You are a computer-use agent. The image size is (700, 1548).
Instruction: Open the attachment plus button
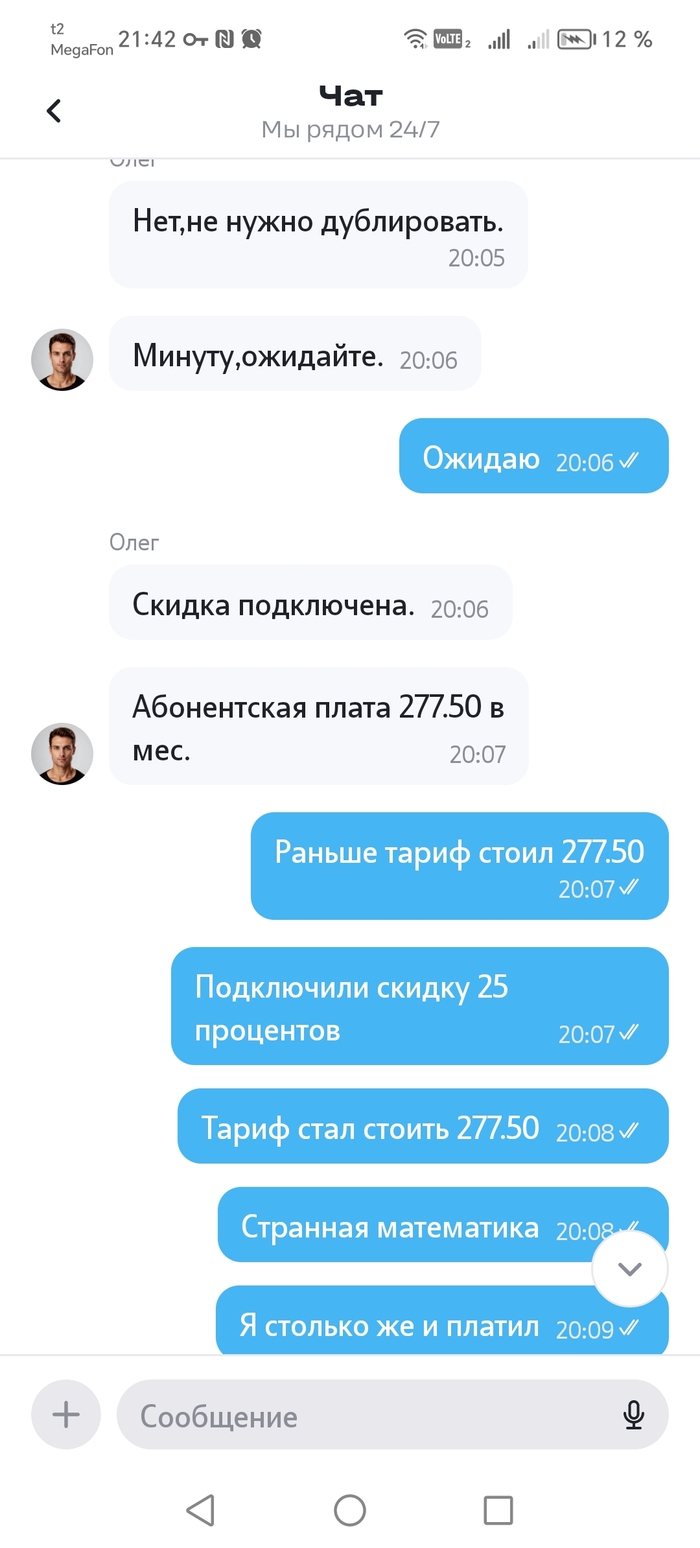(x=66, y=1414)
